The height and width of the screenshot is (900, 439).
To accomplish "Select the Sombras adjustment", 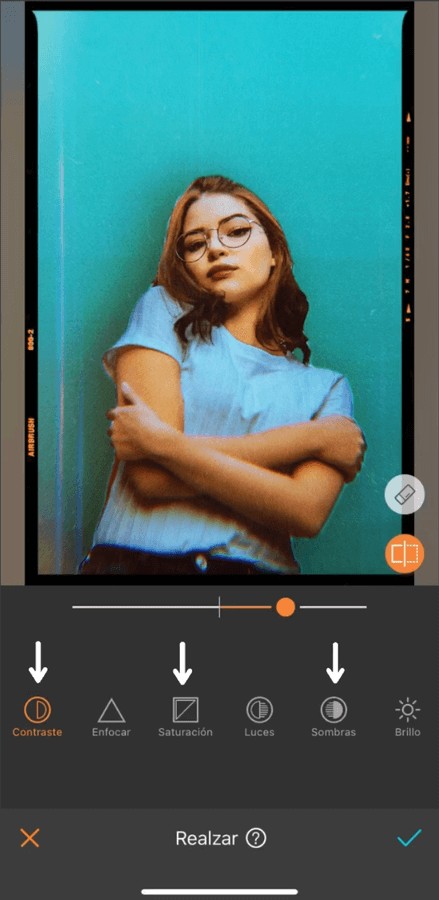I will [x=333, y=716].
